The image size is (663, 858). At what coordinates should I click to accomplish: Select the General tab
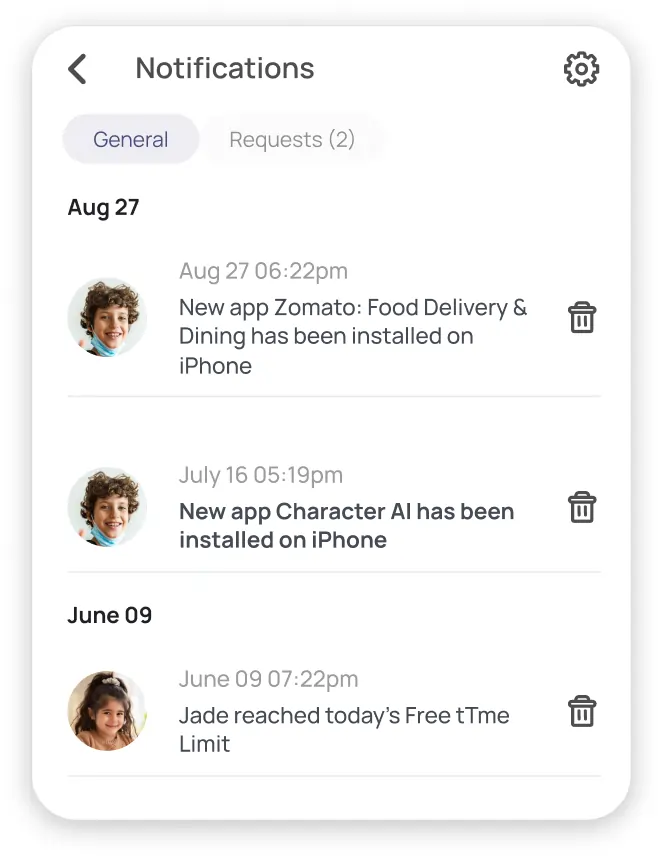coord(131,140)
